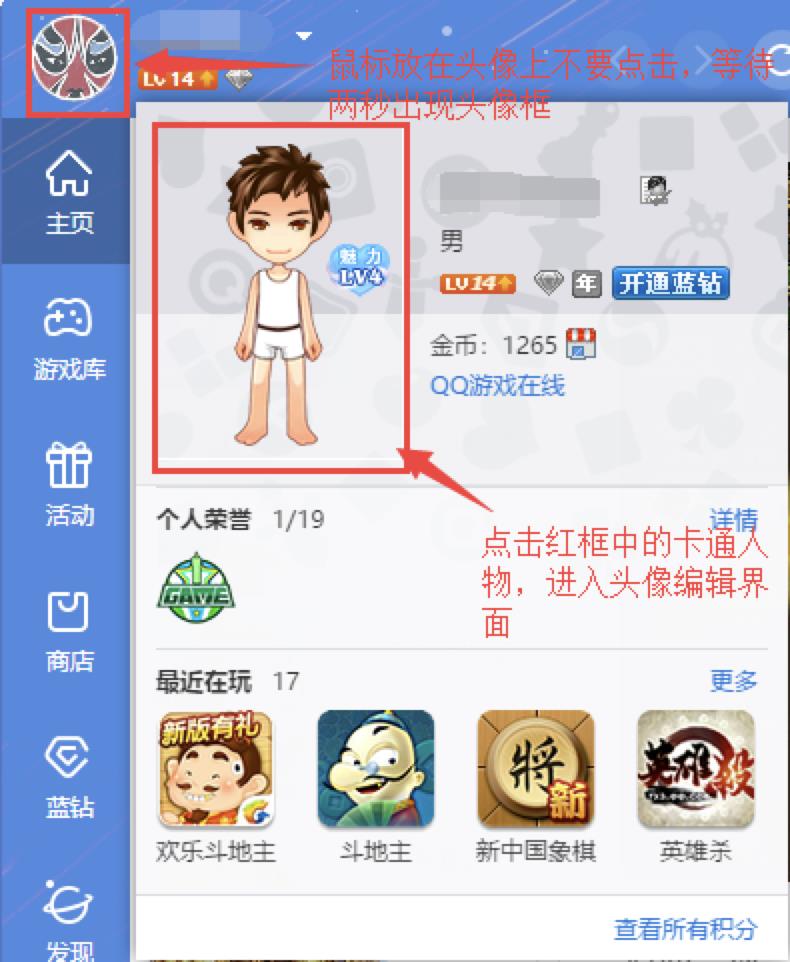790x962 pixels.
Task: Go to the 活动 tab
Action: 68,486
